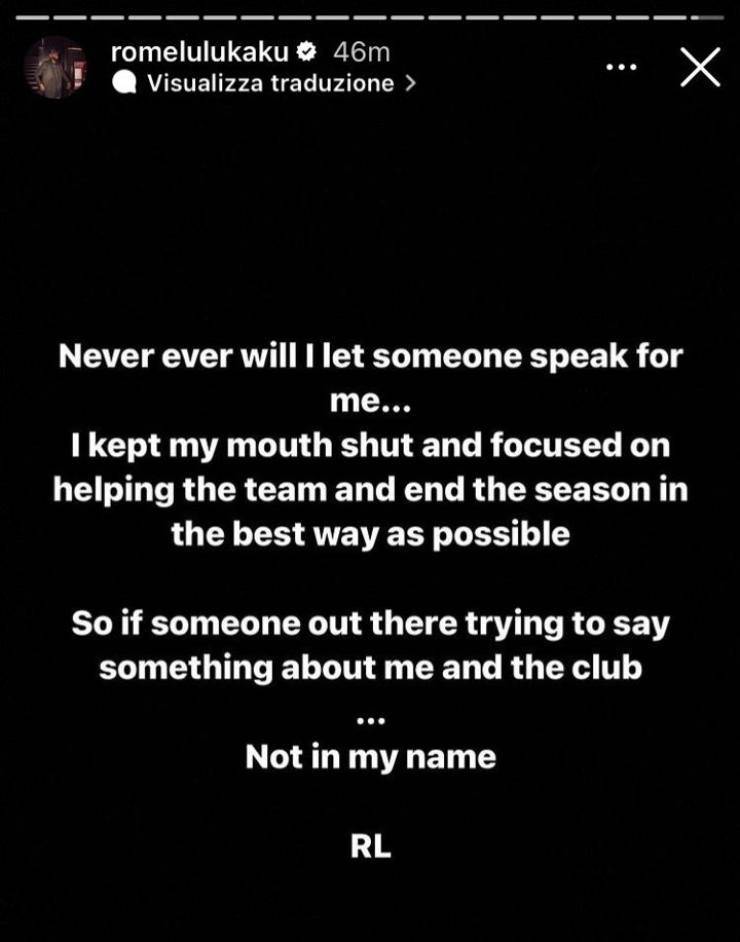This screenshot has width=740, height=942.
Task: Close the story with the X
Action: coord(699,67)
